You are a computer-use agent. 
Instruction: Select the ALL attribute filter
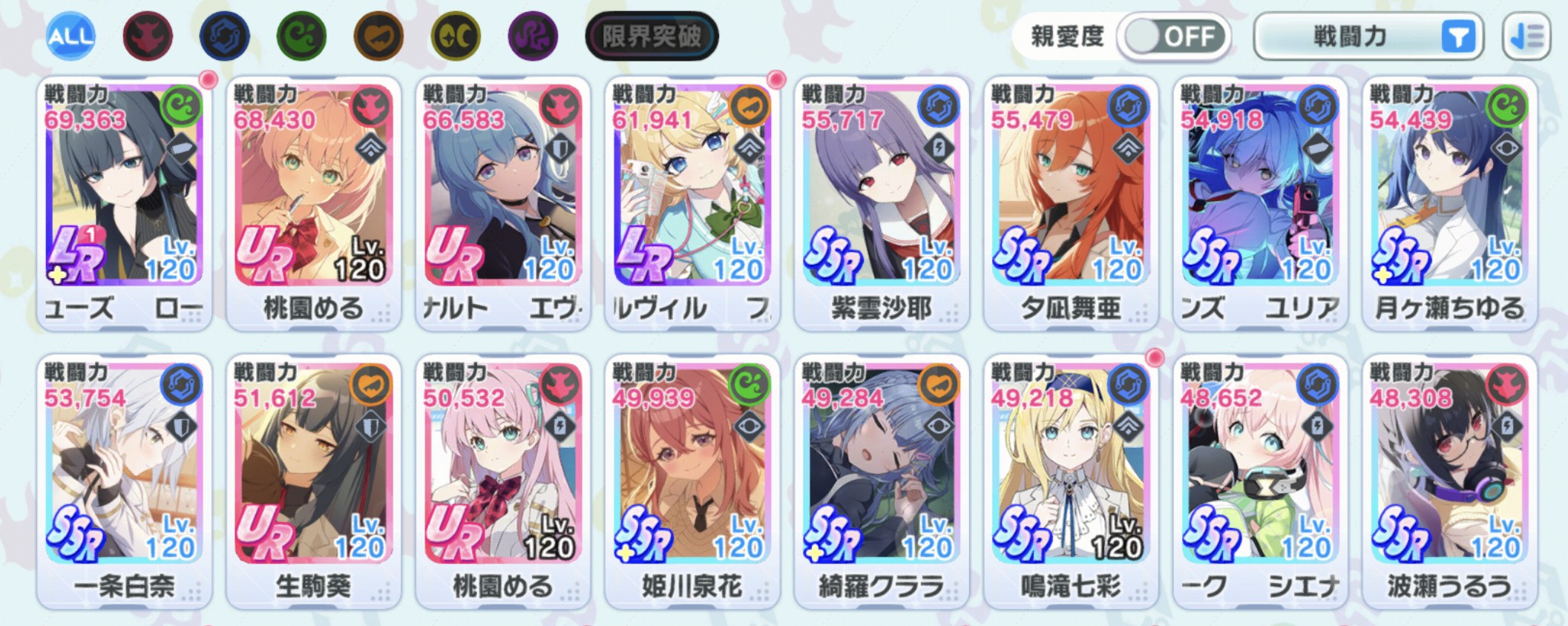point(70,36)
